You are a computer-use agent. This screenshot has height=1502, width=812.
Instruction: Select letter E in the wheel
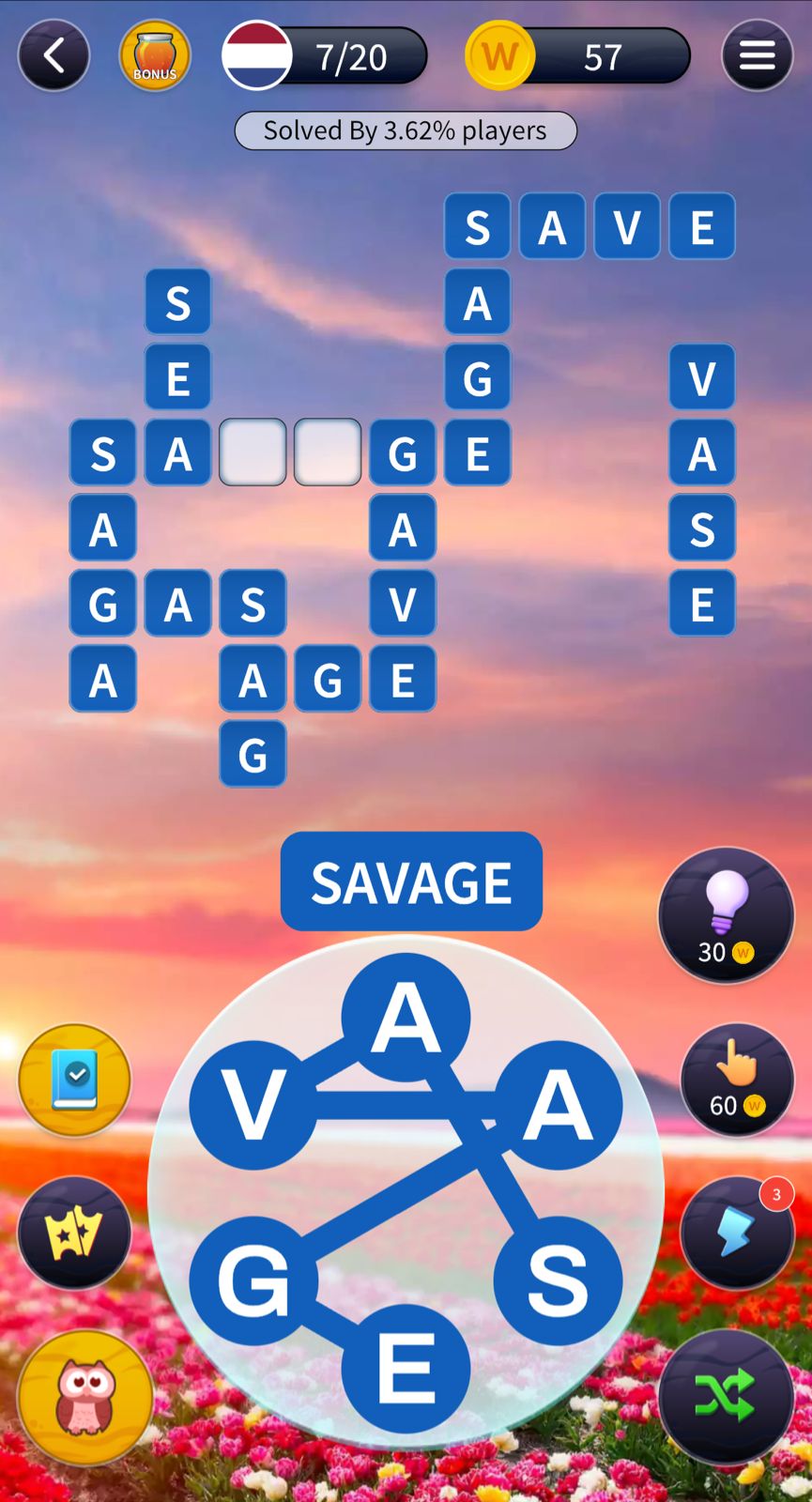pos(406,1369)
